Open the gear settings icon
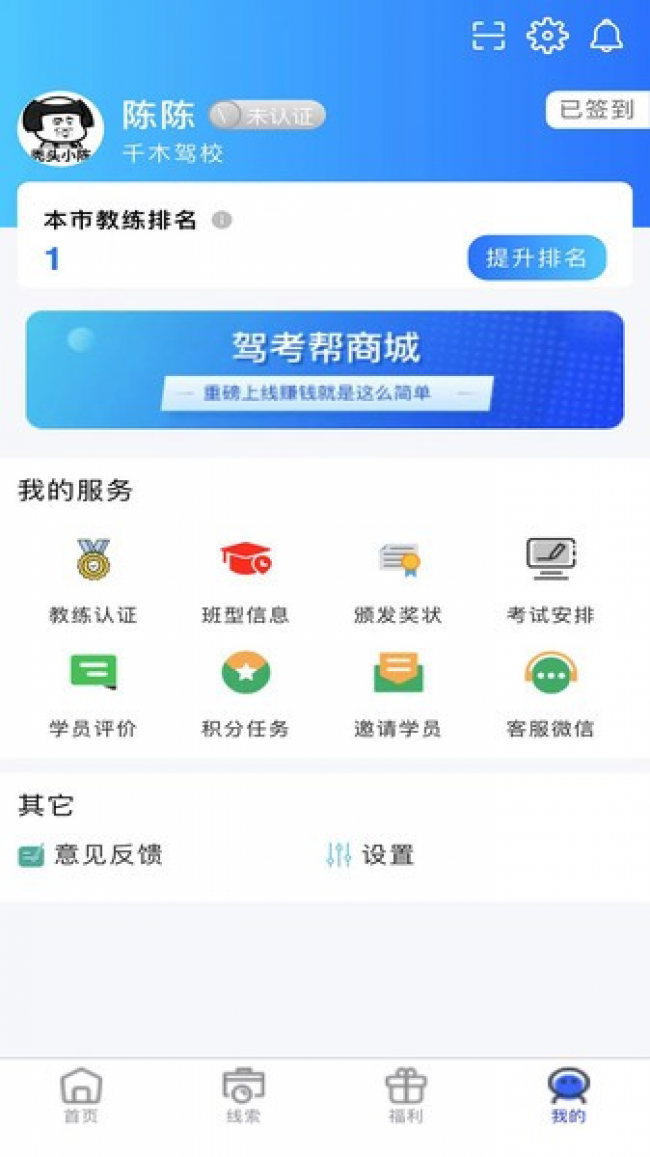This screenshot has width=650, height=1157. pos(547,36)
